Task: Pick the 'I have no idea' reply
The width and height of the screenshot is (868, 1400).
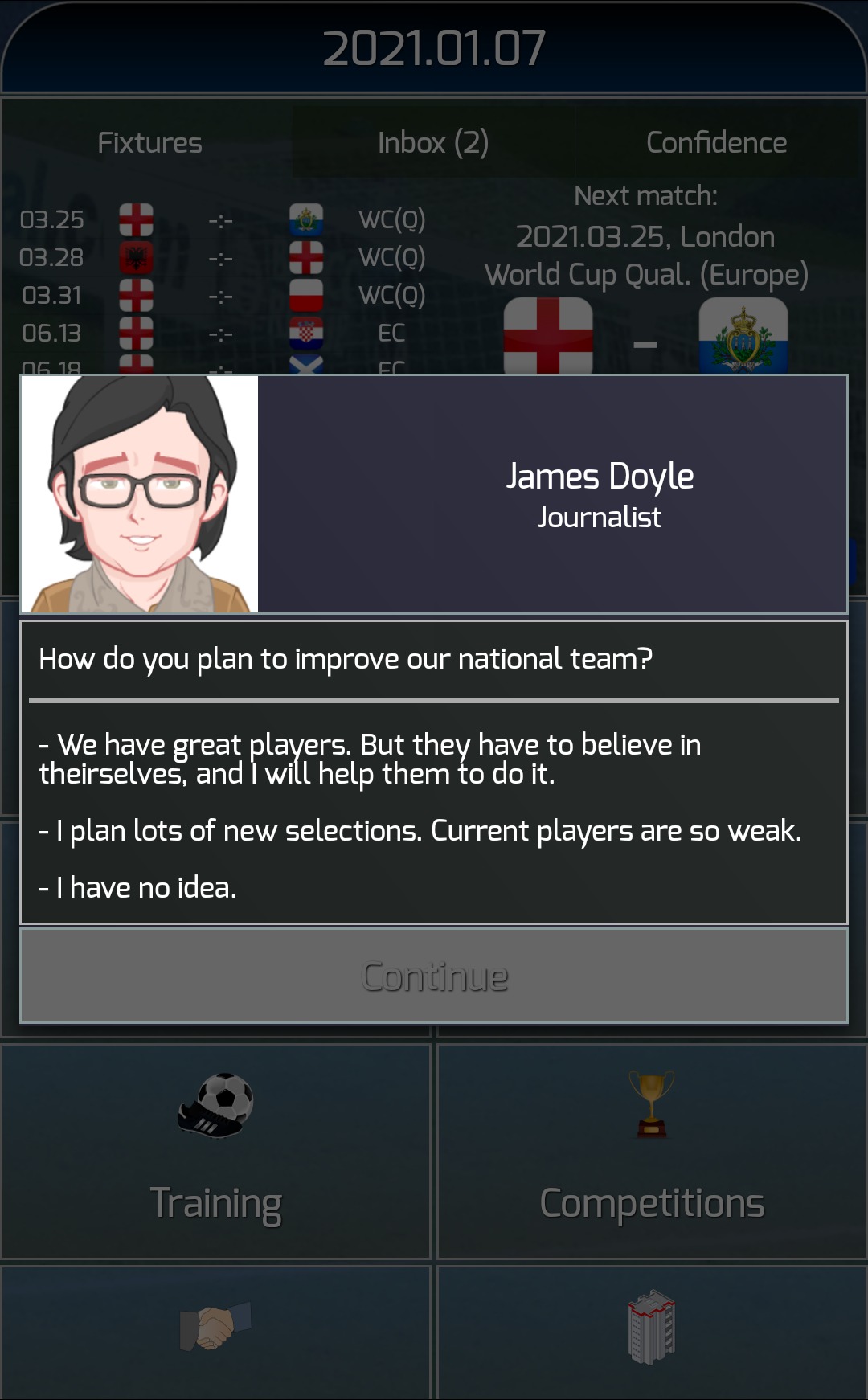Action: click(137, 888)
